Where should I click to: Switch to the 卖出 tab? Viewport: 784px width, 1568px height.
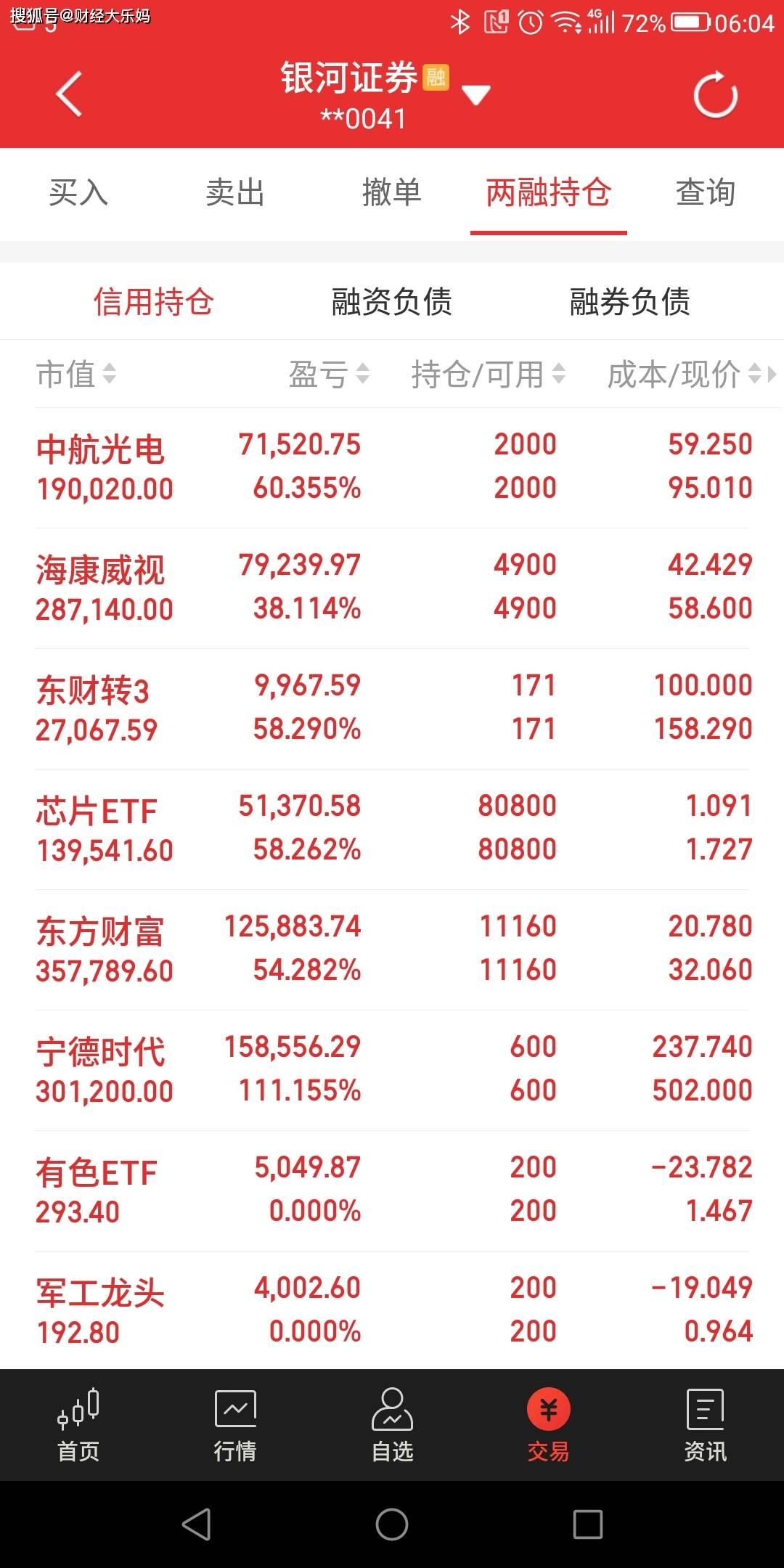click(x=234, y=193)
